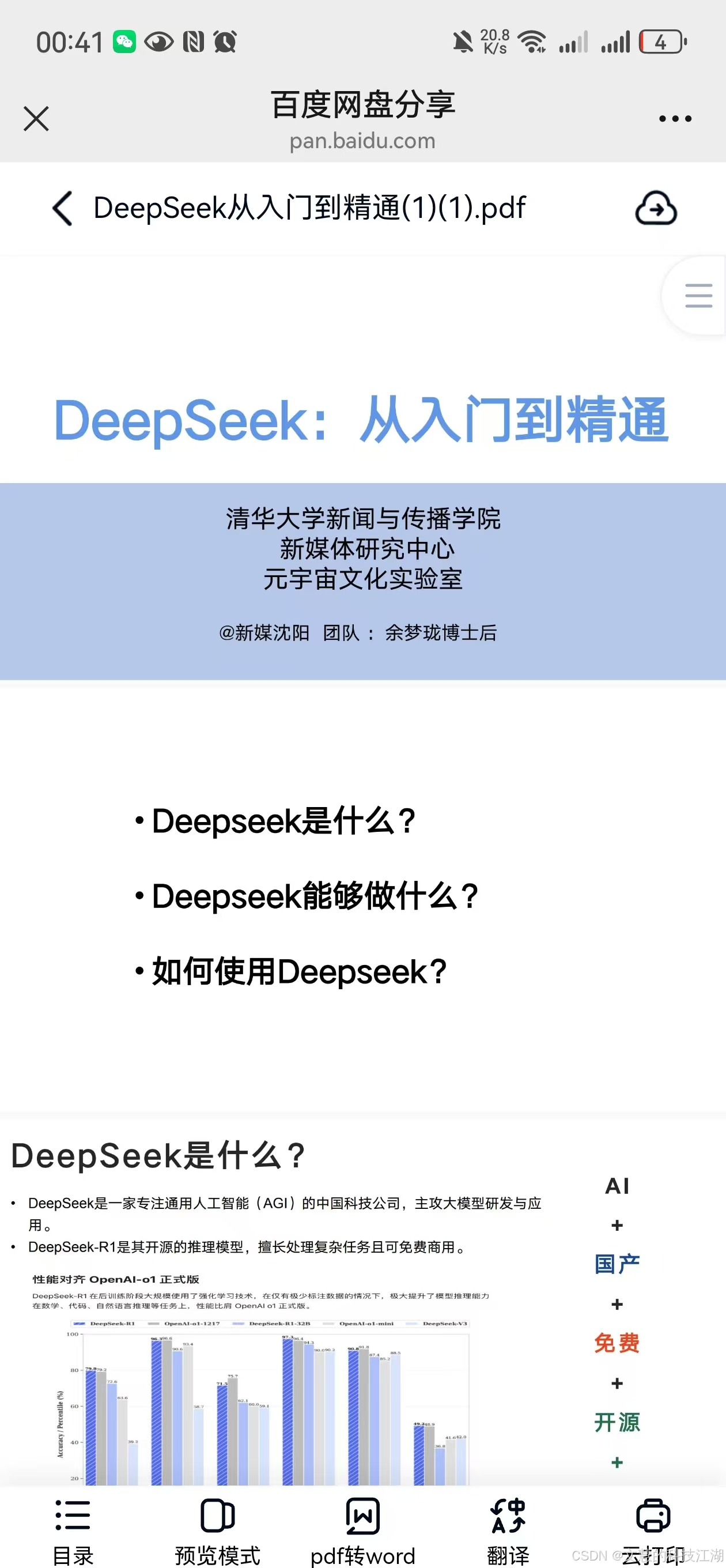726x1568 pixels.
Task: Open the three-dot overflow menu
Action: tap(675, 119)
